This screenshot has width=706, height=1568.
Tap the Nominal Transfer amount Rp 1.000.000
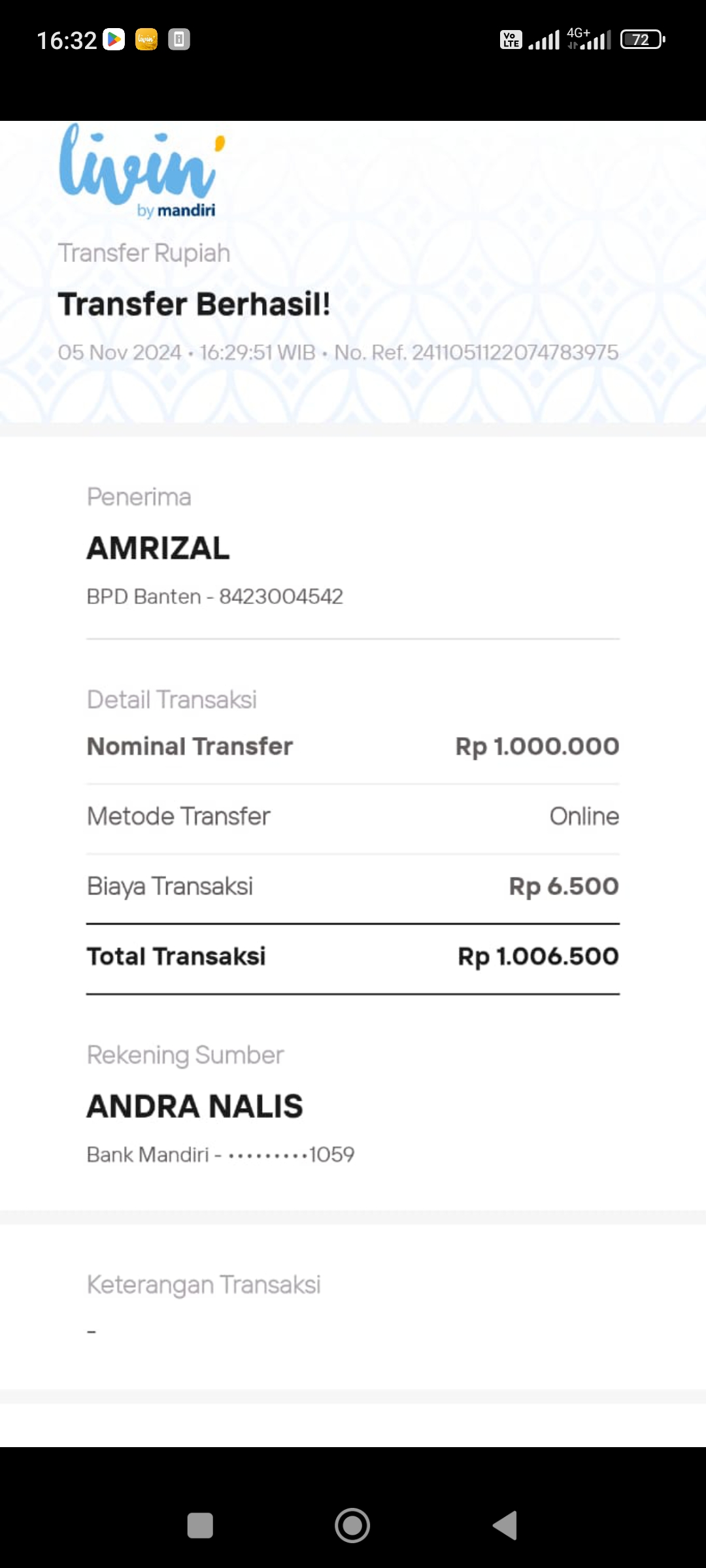536,745
